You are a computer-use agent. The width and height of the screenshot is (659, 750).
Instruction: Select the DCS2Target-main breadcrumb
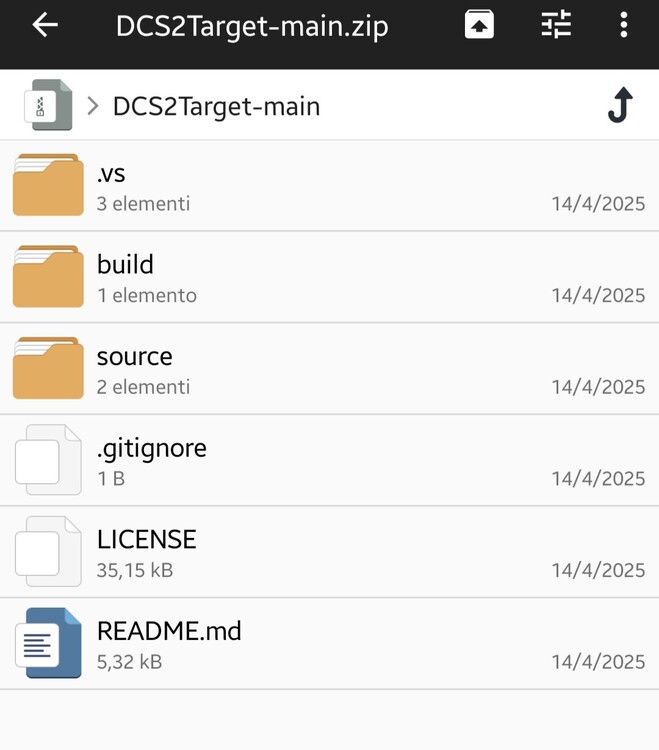pos(216,105)
